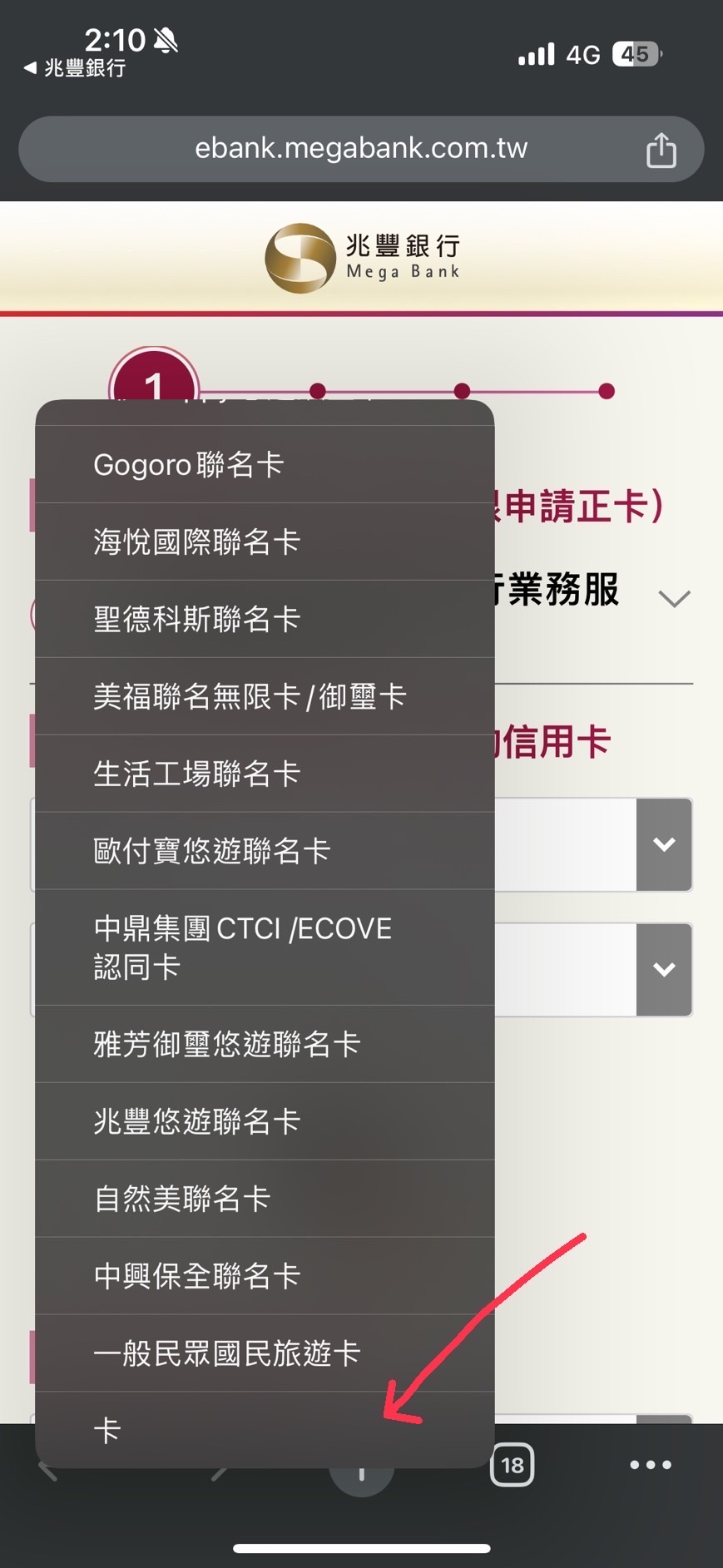Select 自然美聯名卡
723x1568 pixels.
265,1199
